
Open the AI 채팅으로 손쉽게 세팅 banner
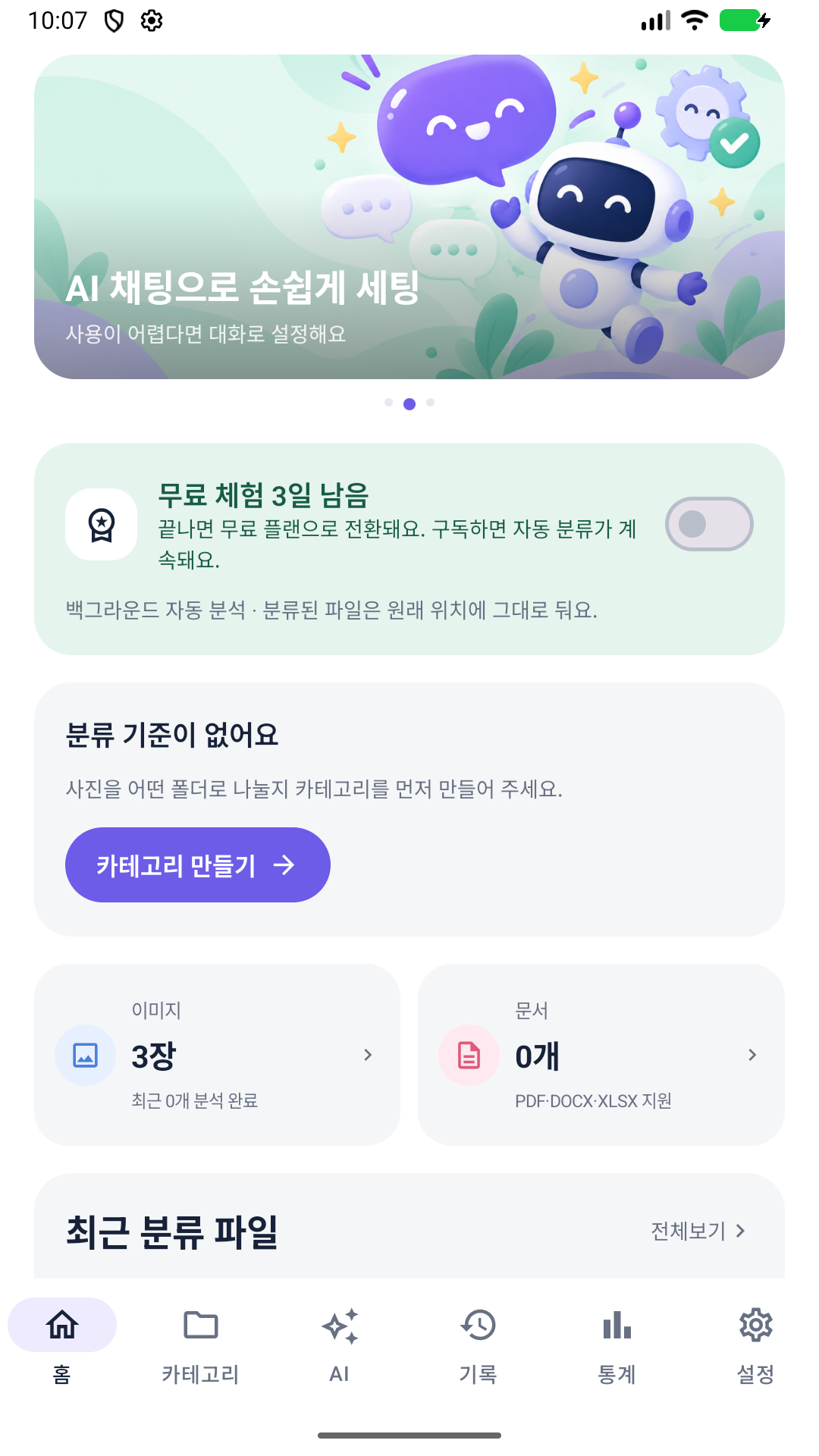(x=409, y=217)
